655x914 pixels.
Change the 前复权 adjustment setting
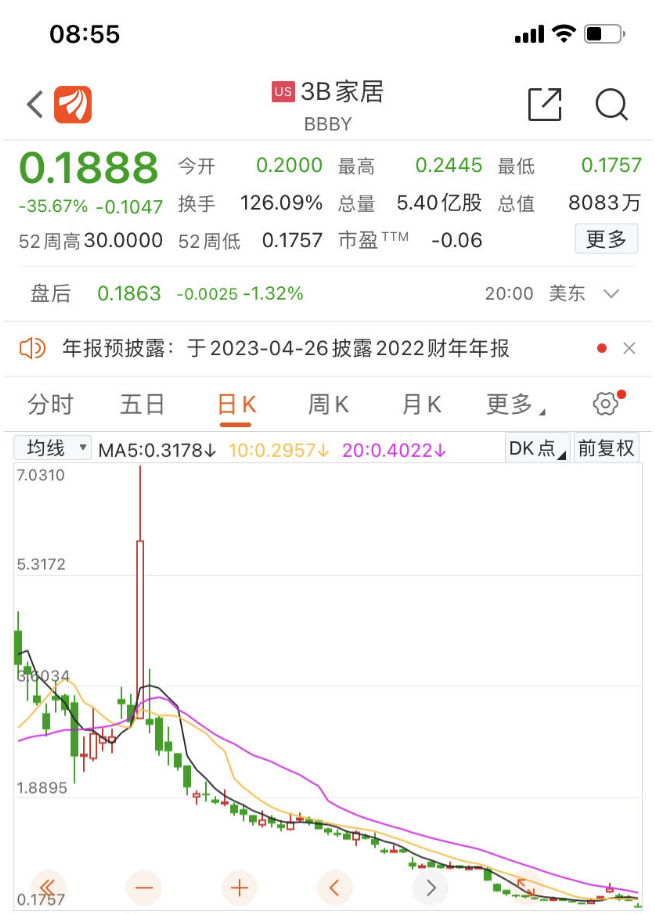click(x=607, y=448)
